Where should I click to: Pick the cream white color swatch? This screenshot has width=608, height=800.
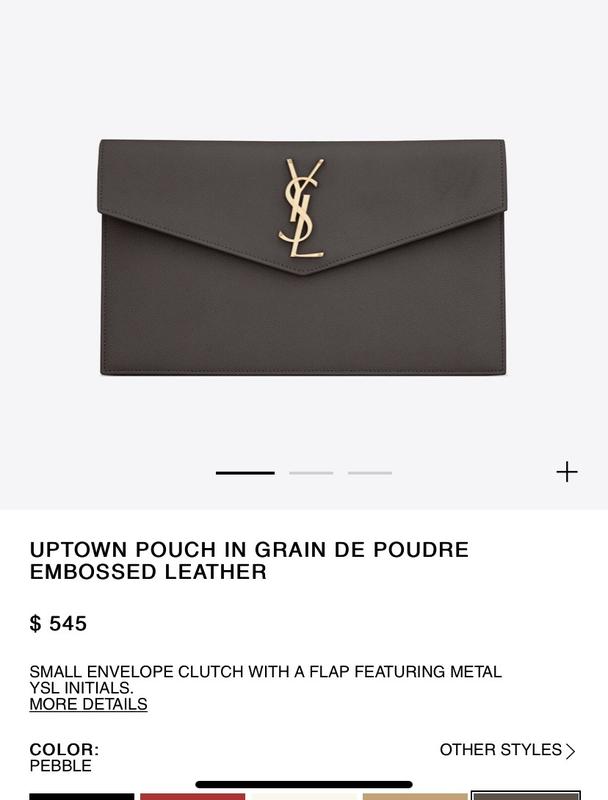coord(303,796)
